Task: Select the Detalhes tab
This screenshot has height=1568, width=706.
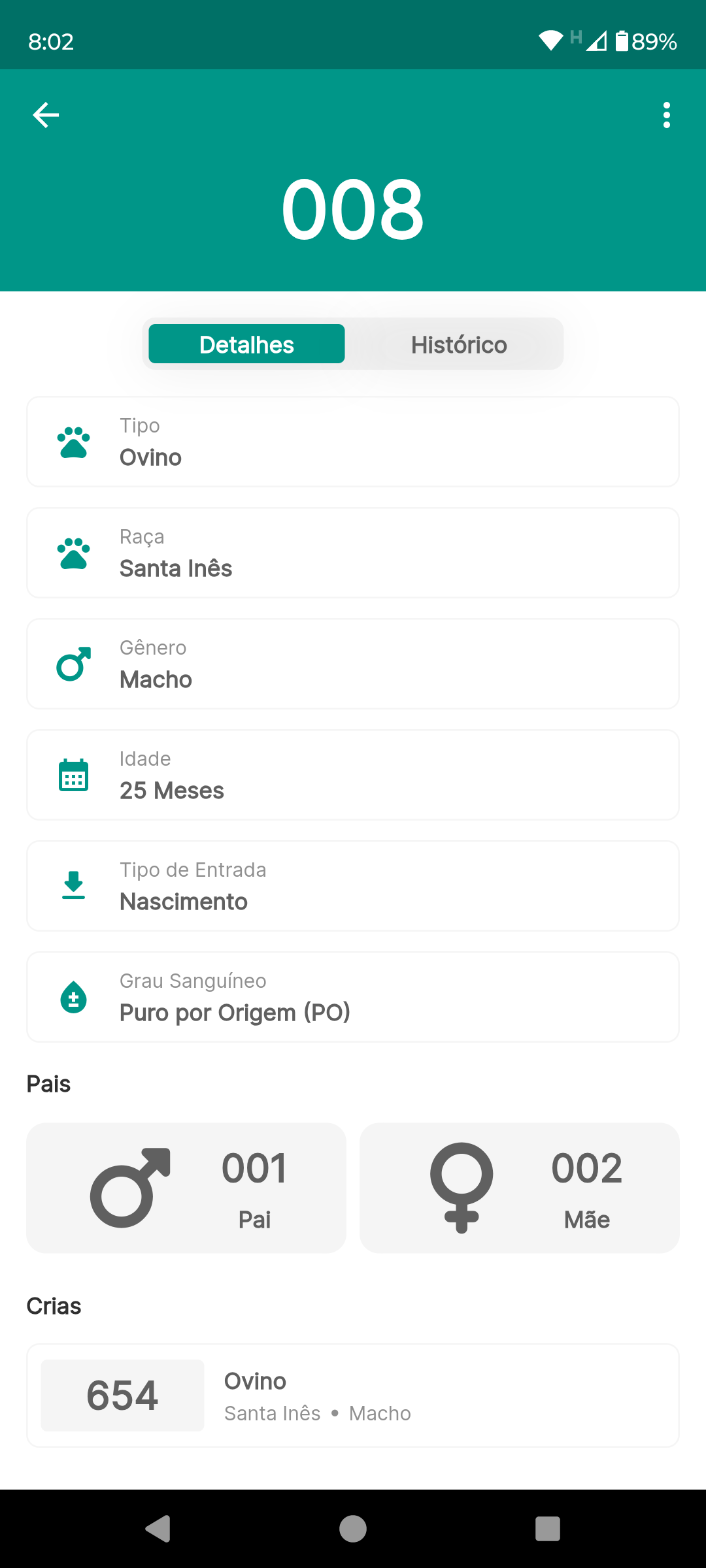Action: click(246, 344)
